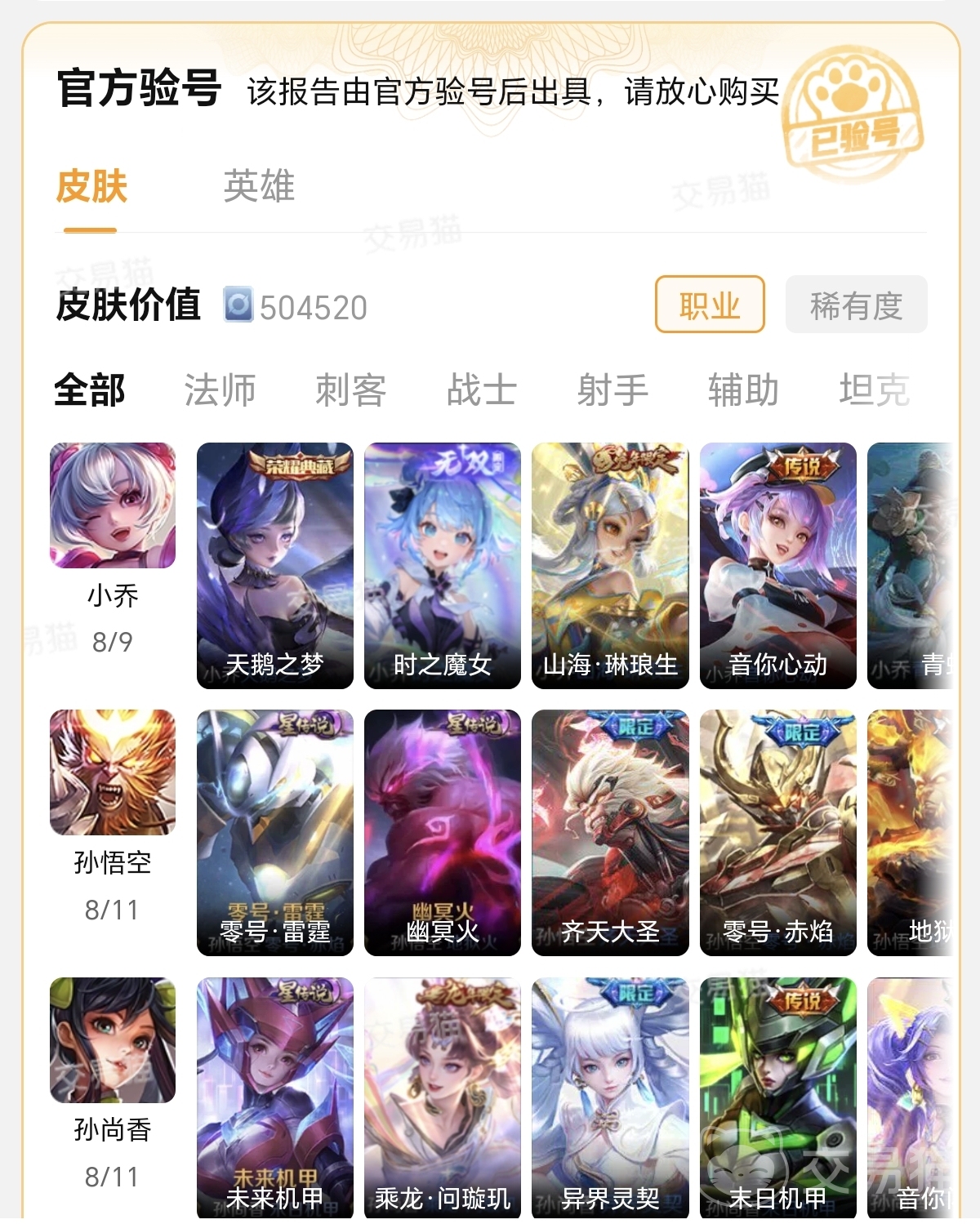This screenshot has width=980, height=1224.
Task: Switch to the 英雄 tab
Action: click(259, 186)
